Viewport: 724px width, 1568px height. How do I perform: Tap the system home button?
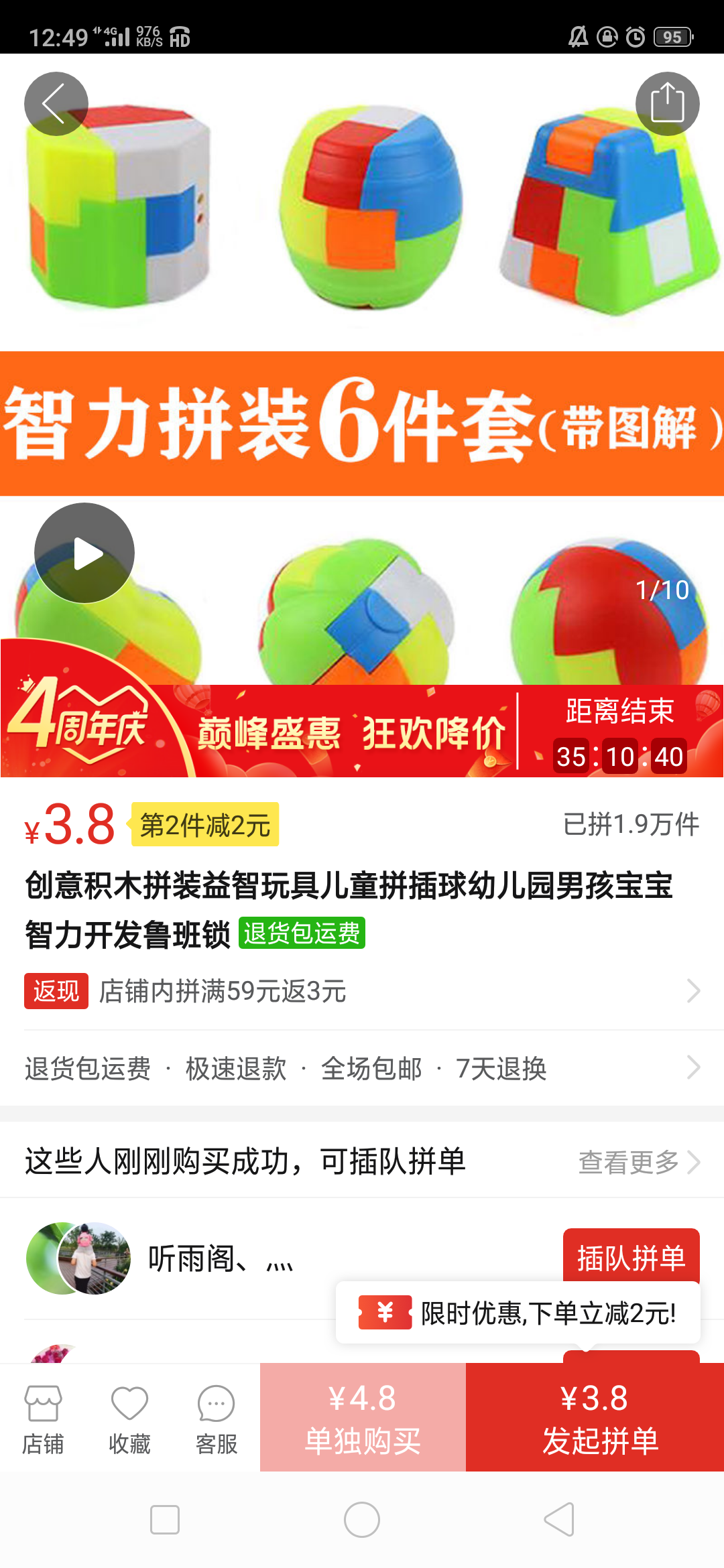pyautogui.click(x=362, y=1520)
